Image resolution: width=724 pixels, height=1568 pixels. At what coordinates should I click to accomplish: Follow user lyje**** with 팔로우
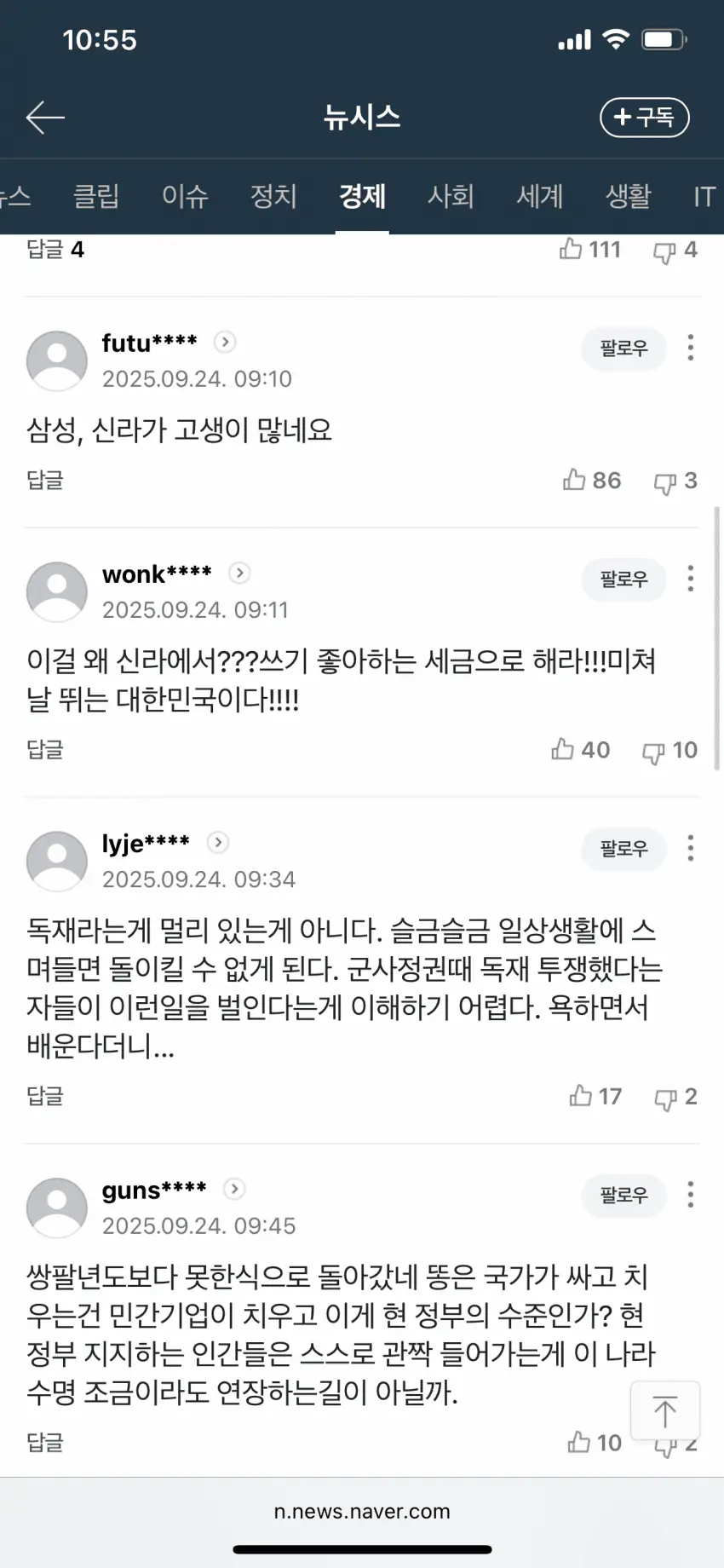(623, 848)
